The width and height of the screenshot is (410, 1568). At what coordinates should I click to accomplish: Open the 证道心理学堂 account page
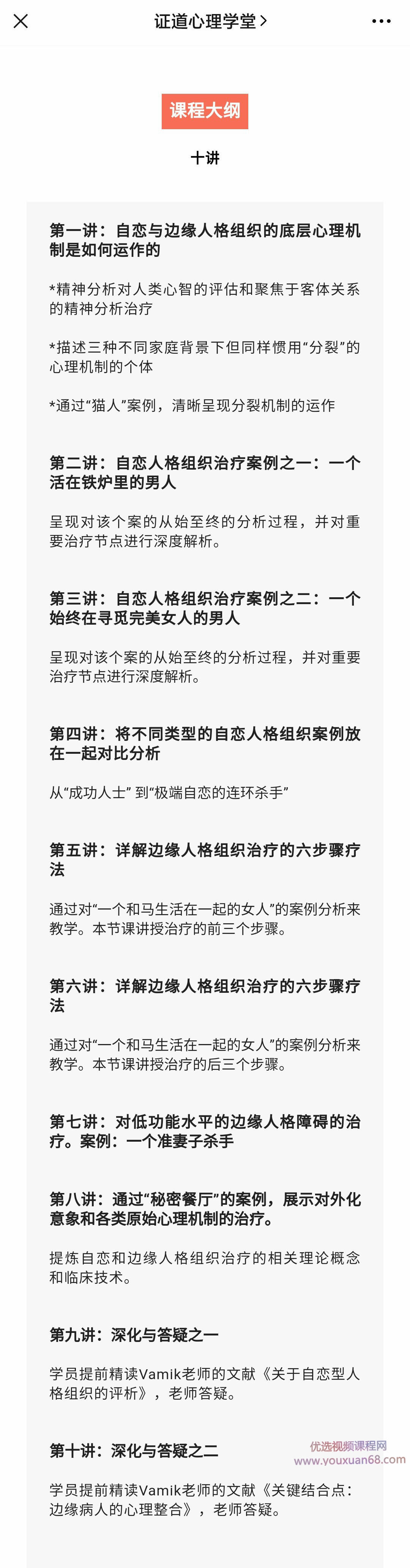(x=210, y=21)
